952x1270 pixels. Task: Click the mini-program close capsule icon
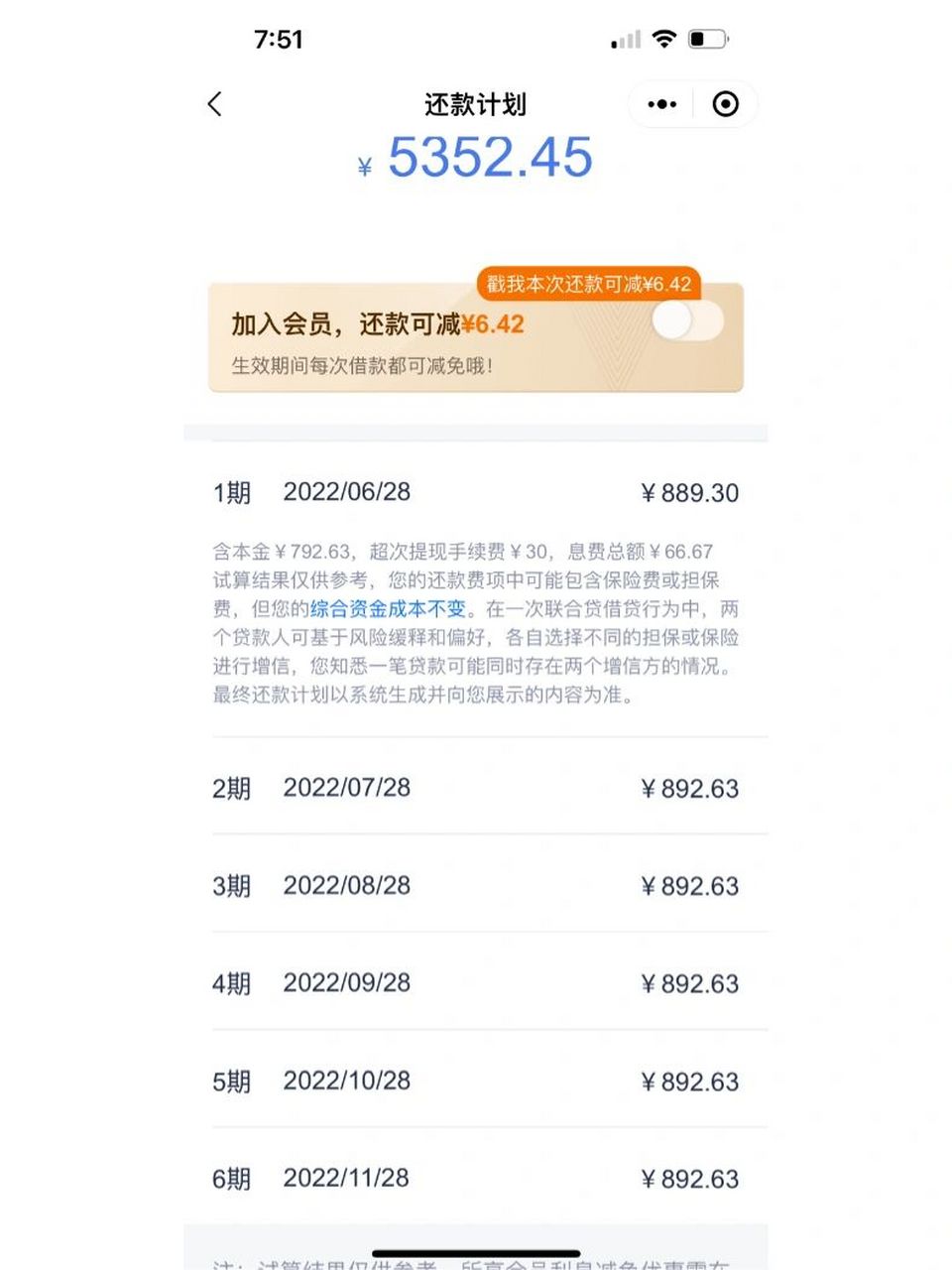pyautogui.click(x=725, y=103)
